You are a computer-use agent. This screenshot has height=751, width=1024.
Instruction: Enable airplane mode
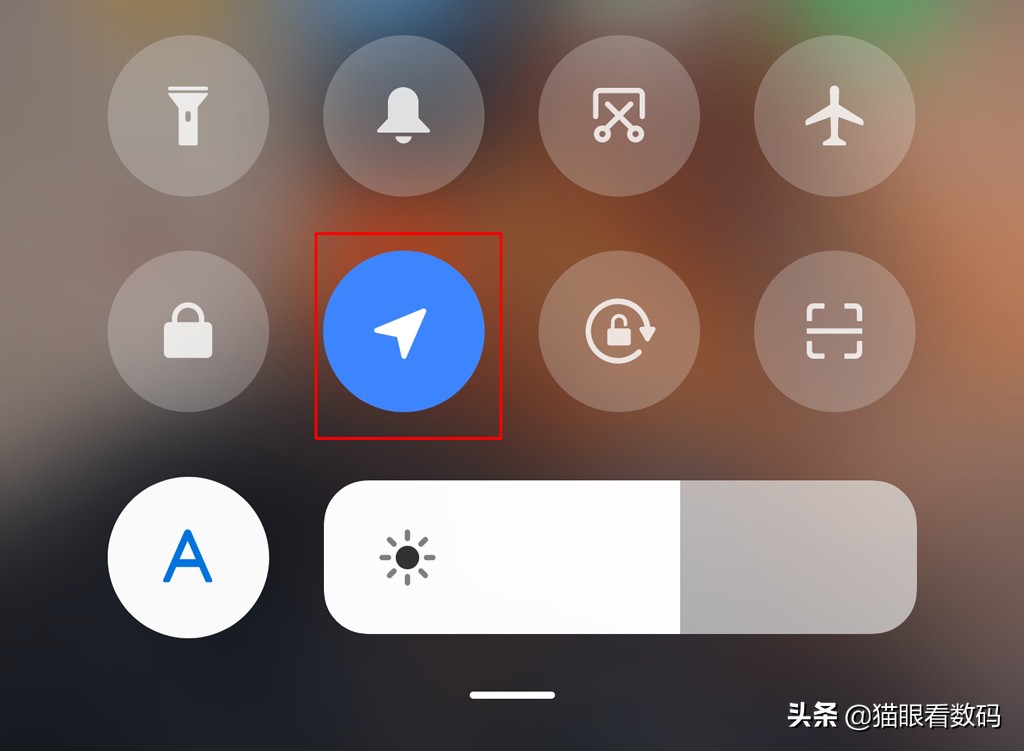[834, 116]
